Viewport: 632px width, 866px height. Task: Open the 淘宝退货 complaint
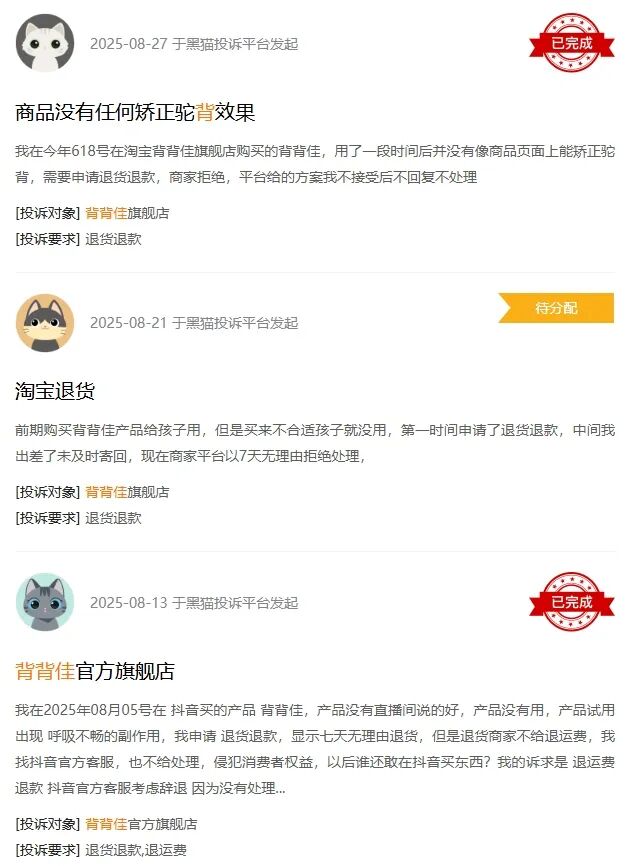pos(55,391)
